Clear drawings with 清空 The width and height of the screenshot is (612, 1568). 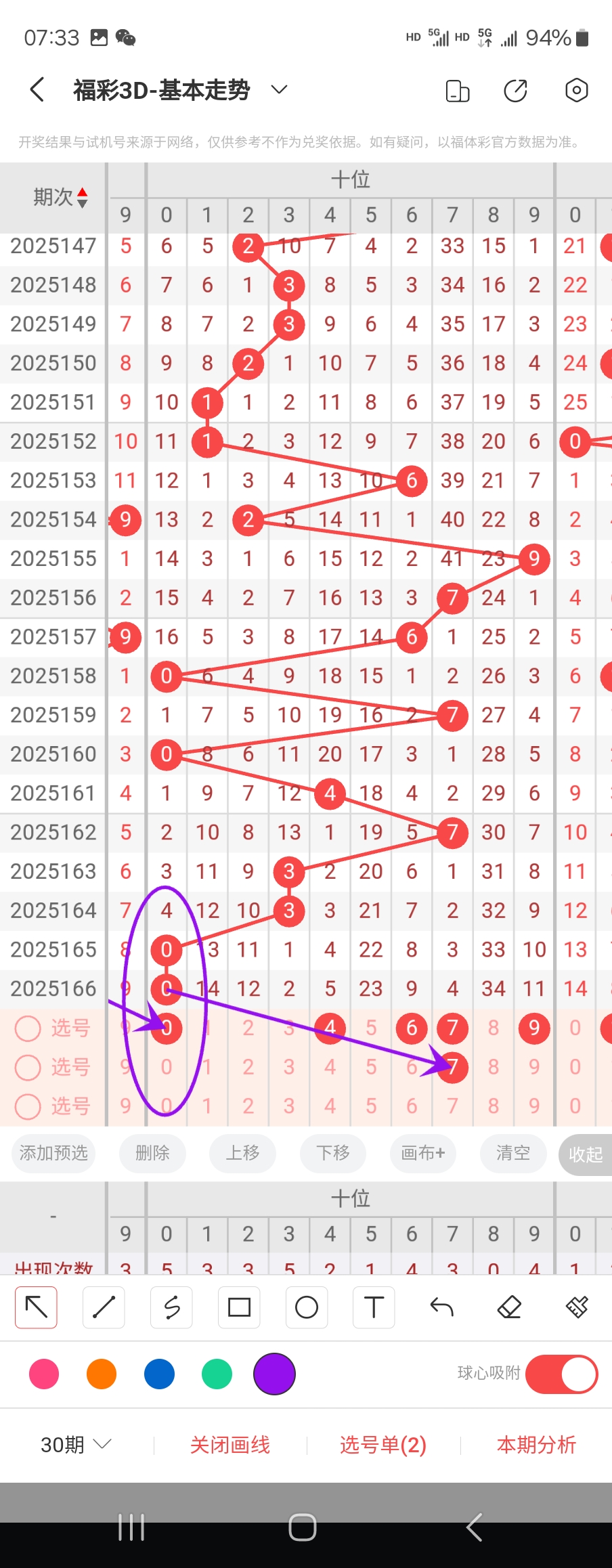[512, 1153]
